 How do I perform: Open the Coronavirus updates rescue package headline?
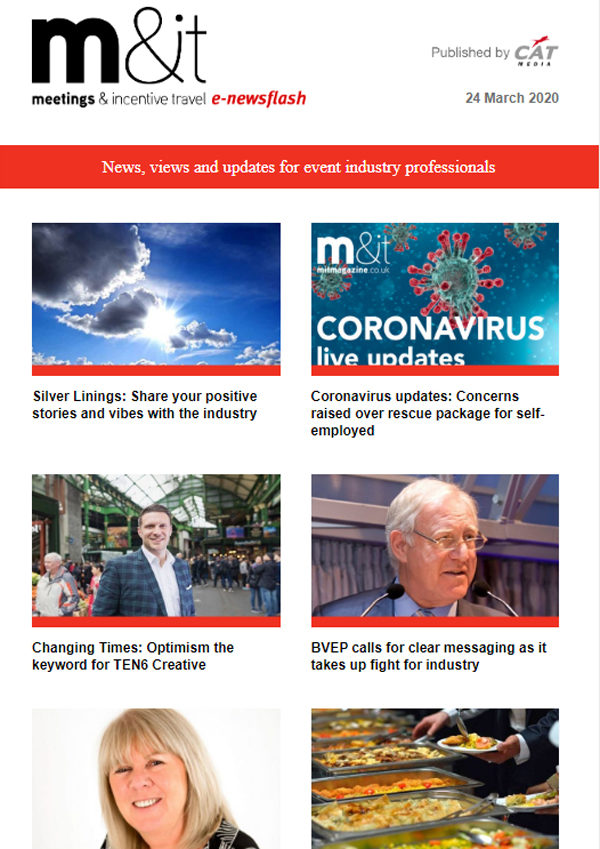click(429, 413)
